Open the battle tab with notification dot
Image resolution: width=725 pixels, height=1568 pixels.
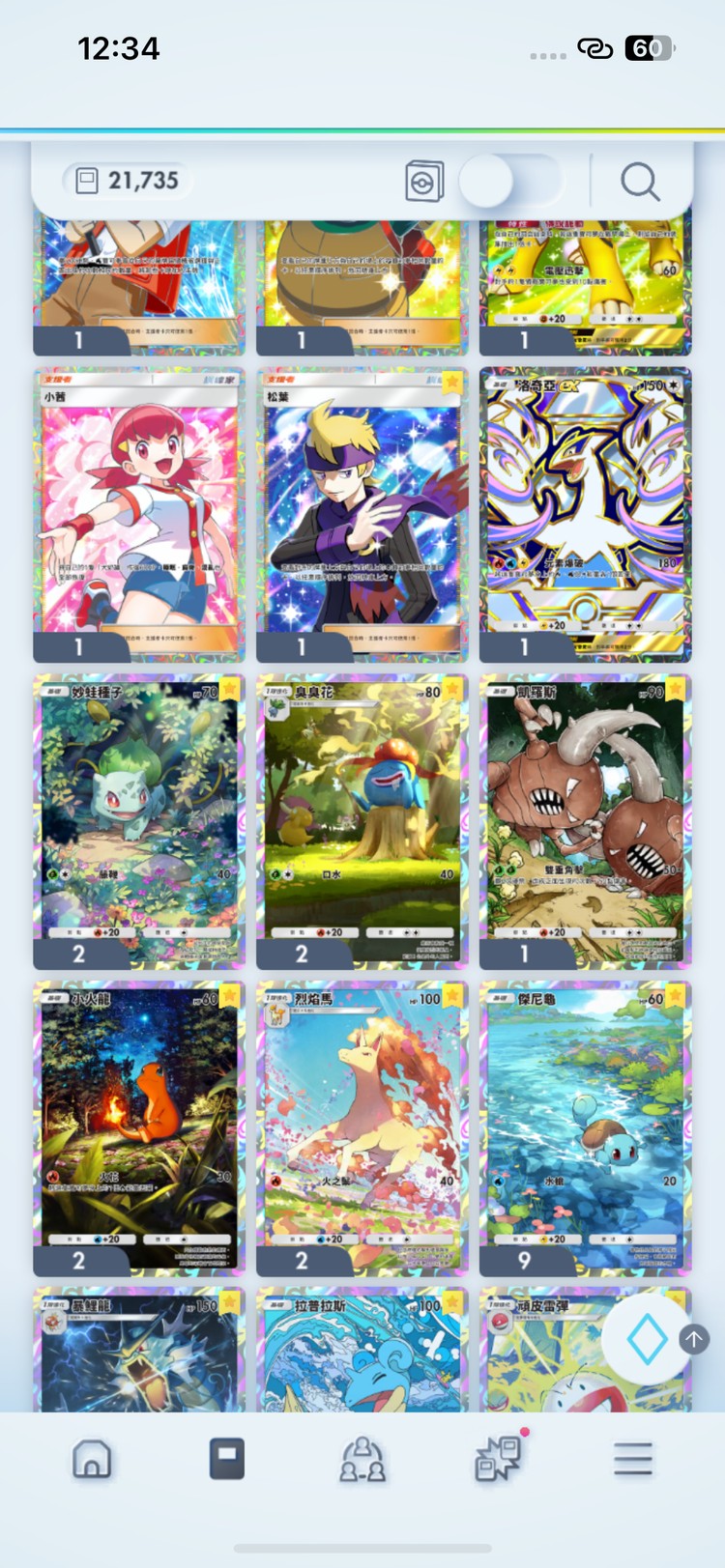point(499,1459)
